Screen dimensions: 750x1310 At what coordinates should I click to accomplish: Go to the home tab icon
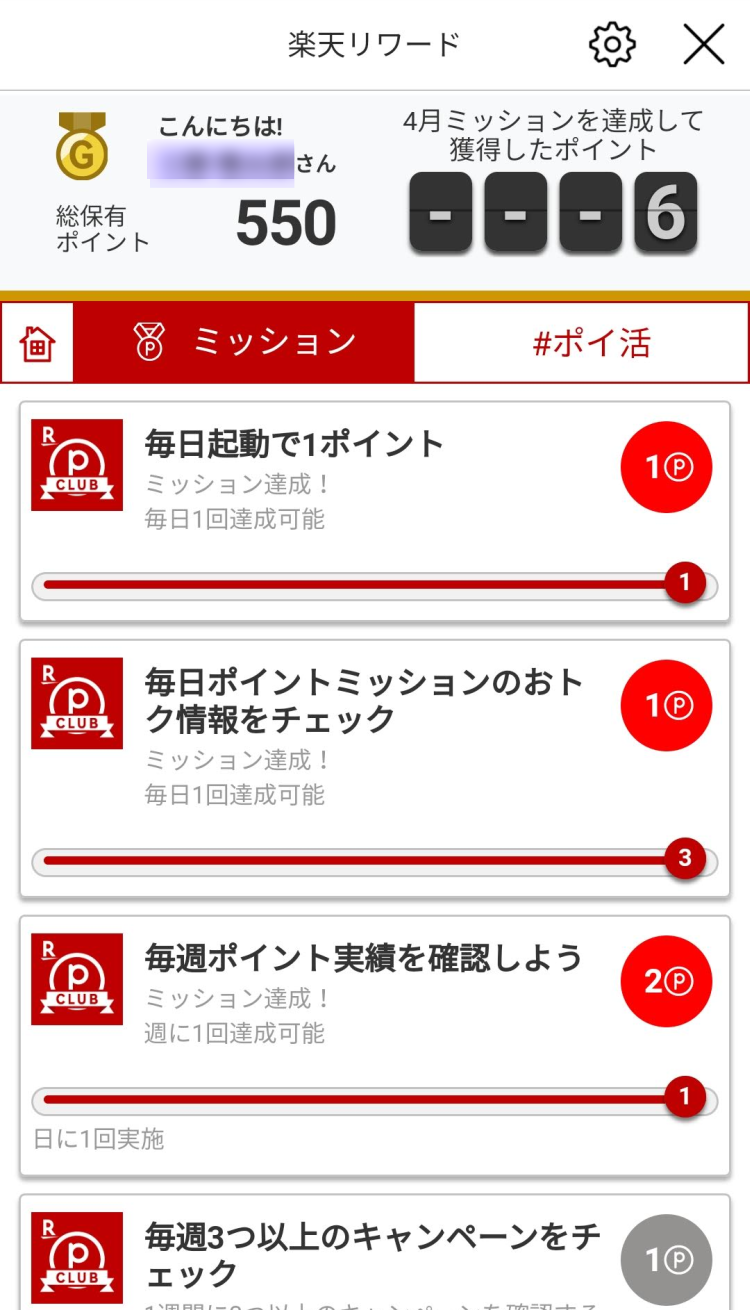point(38,343)
